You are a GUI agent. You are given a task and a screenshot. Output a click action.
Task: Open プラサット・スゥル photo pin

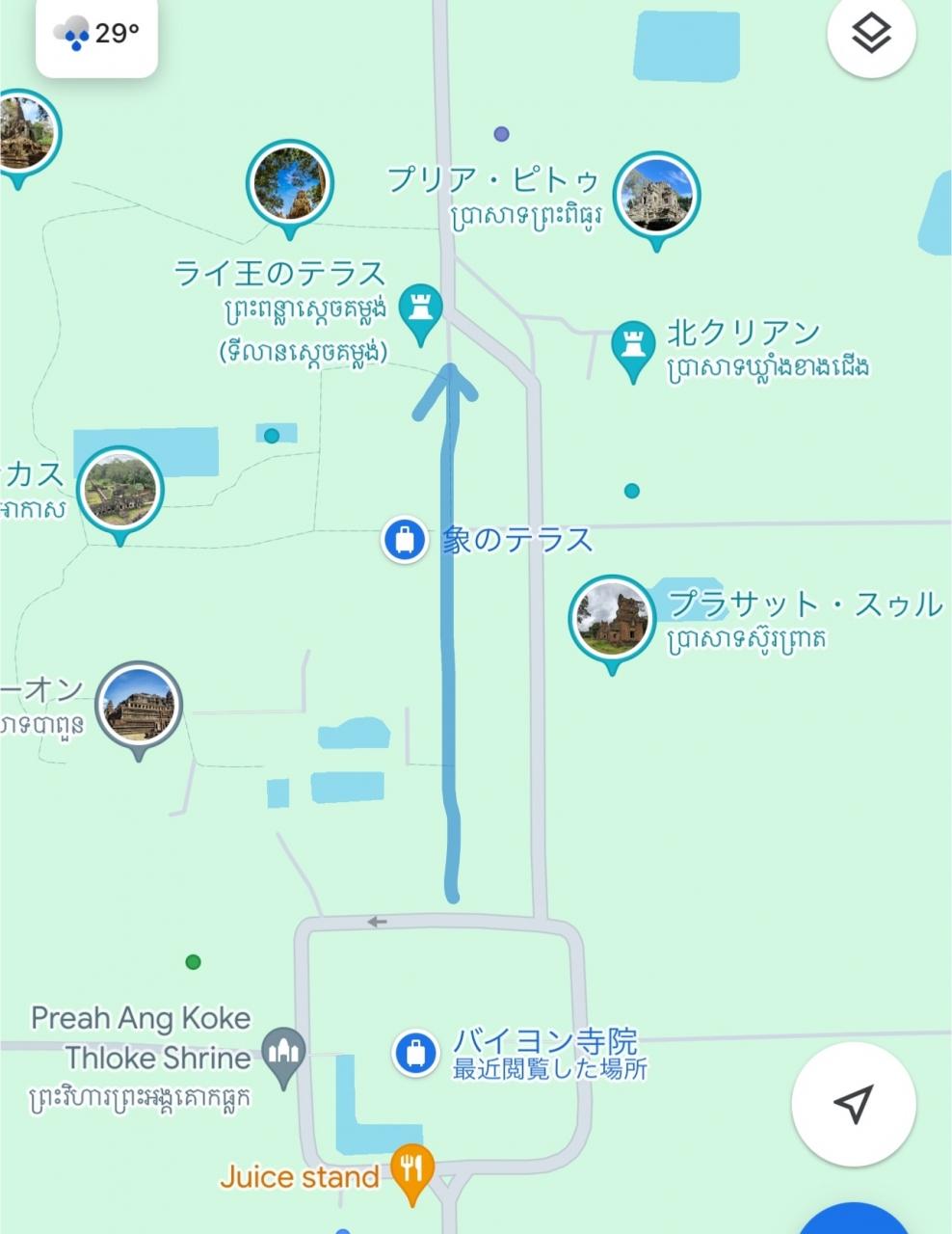[x=612, y=622]
